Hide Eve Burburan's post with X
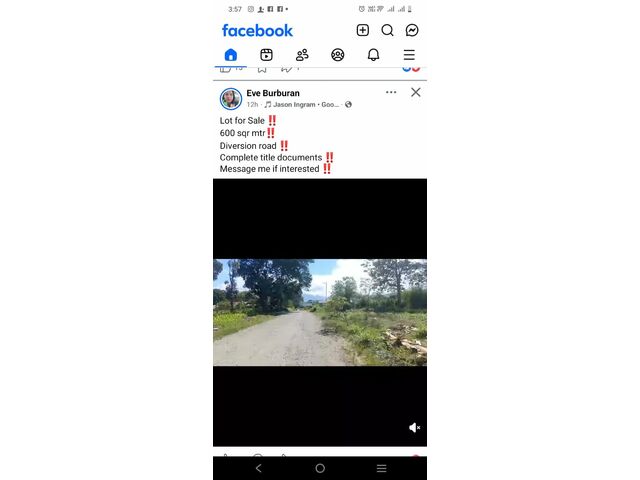 pos(416,92)
